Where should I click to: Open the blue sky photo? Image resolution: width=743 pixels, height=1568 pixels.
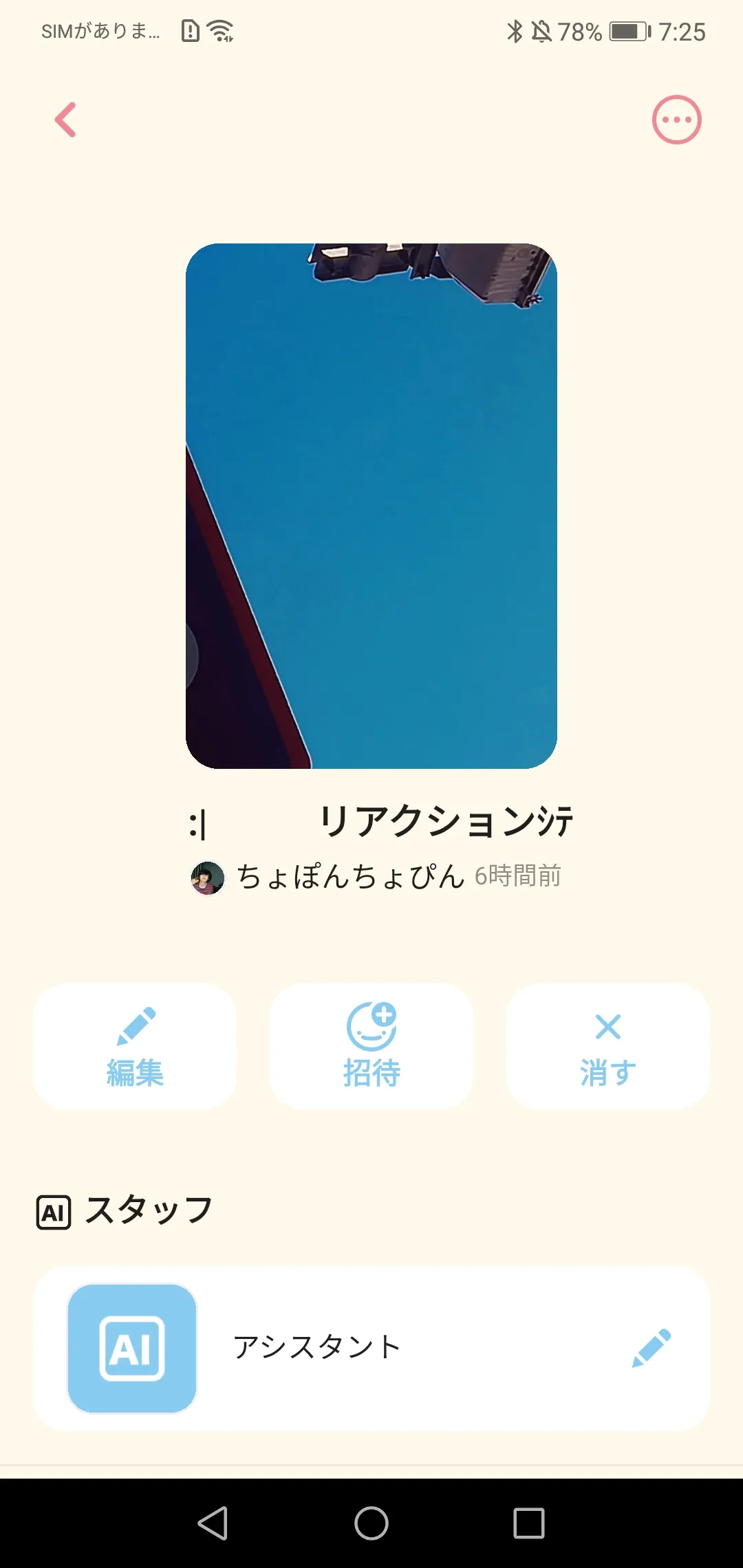click(371, 505)
